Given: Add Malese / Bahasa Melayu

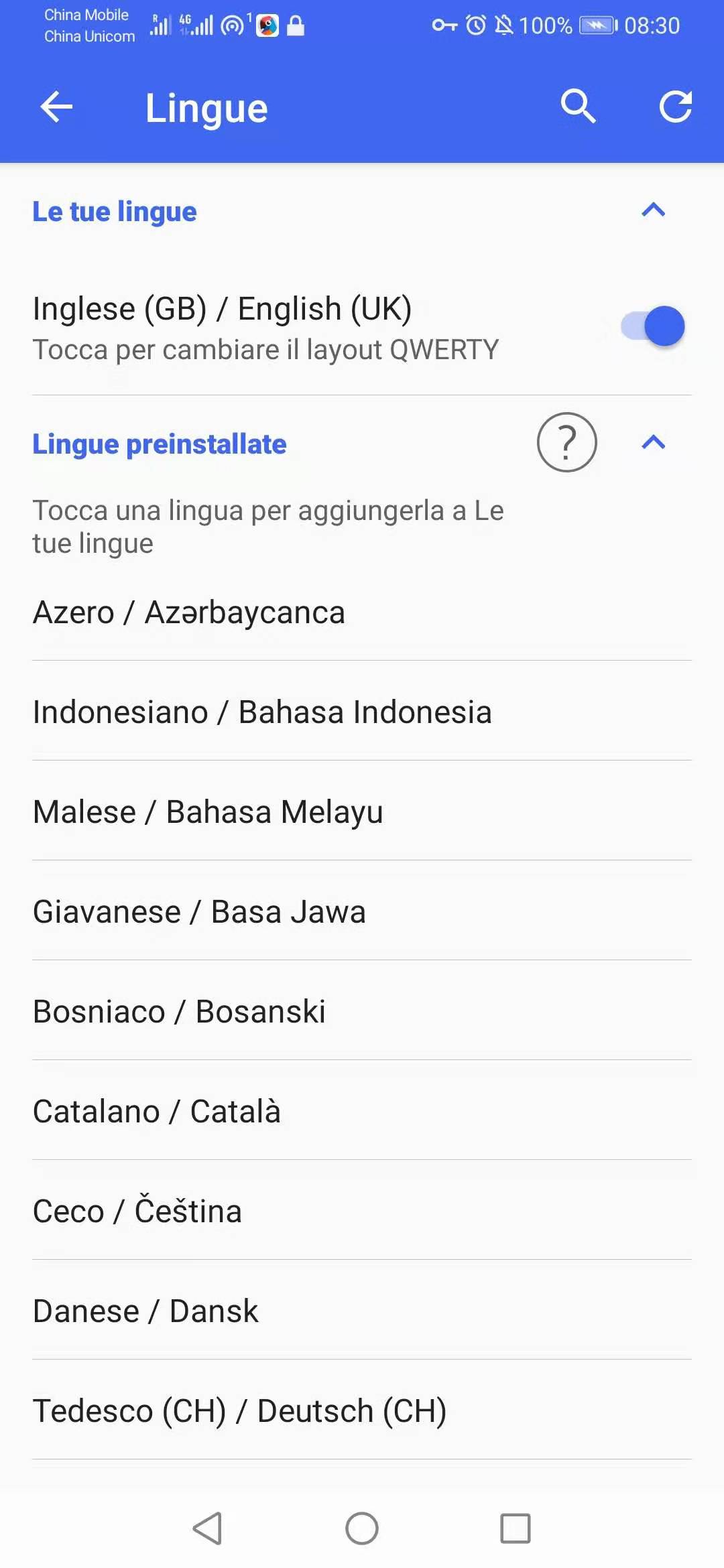Looking at the screenshot, I should pos(362,811).
